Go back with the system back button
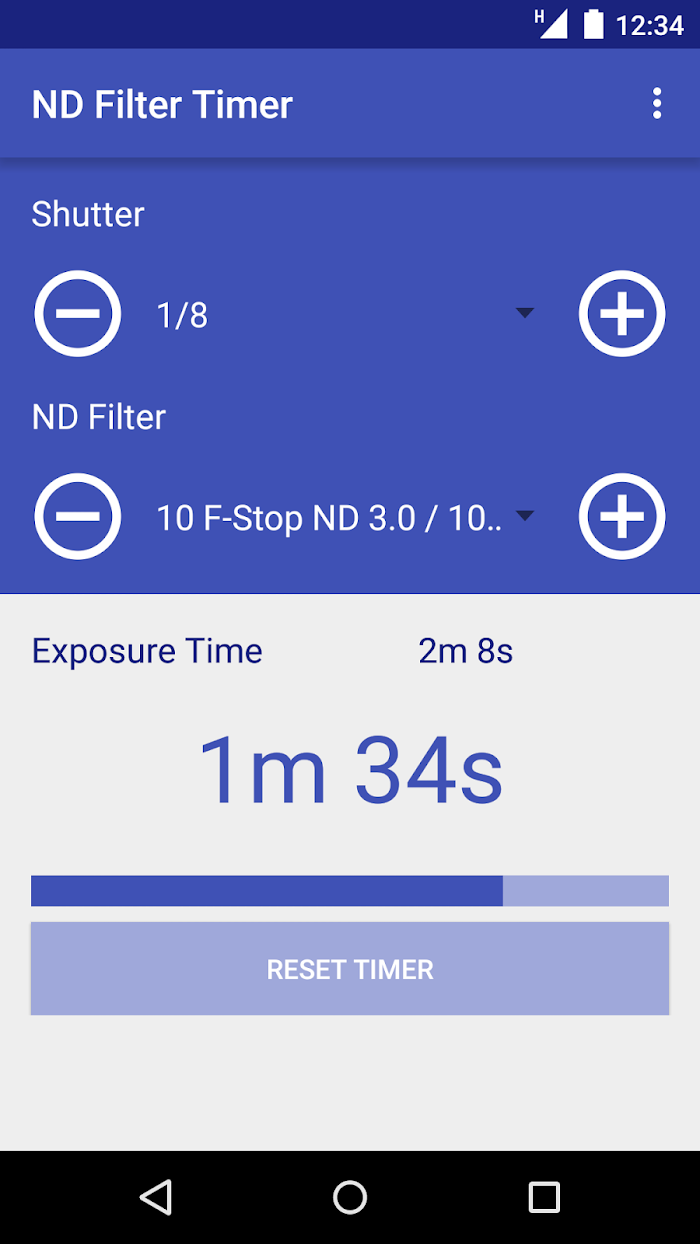 (156, 1197)
